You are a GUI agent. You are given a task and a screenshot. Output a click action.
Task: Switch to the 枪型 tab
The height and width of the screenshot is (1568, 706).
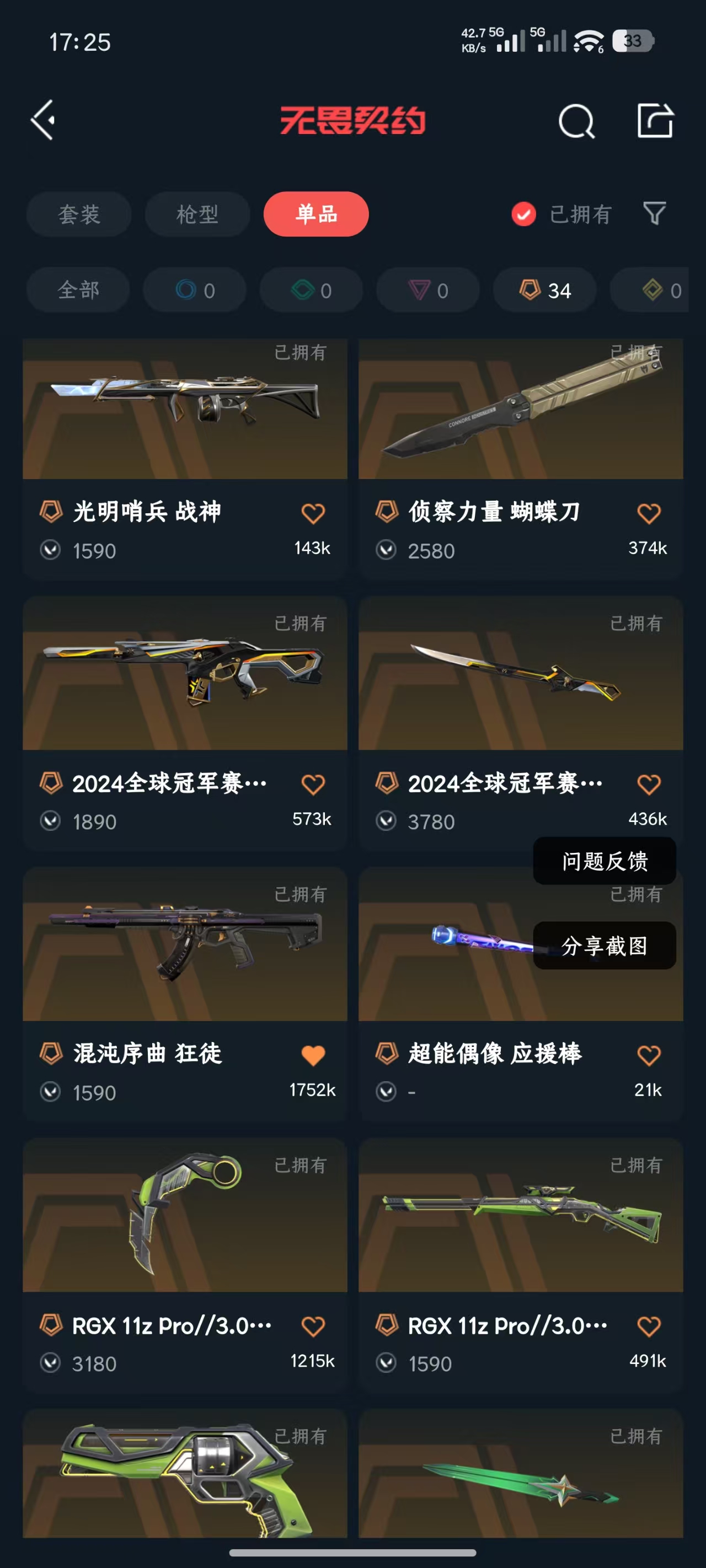[x=197, y=214]
